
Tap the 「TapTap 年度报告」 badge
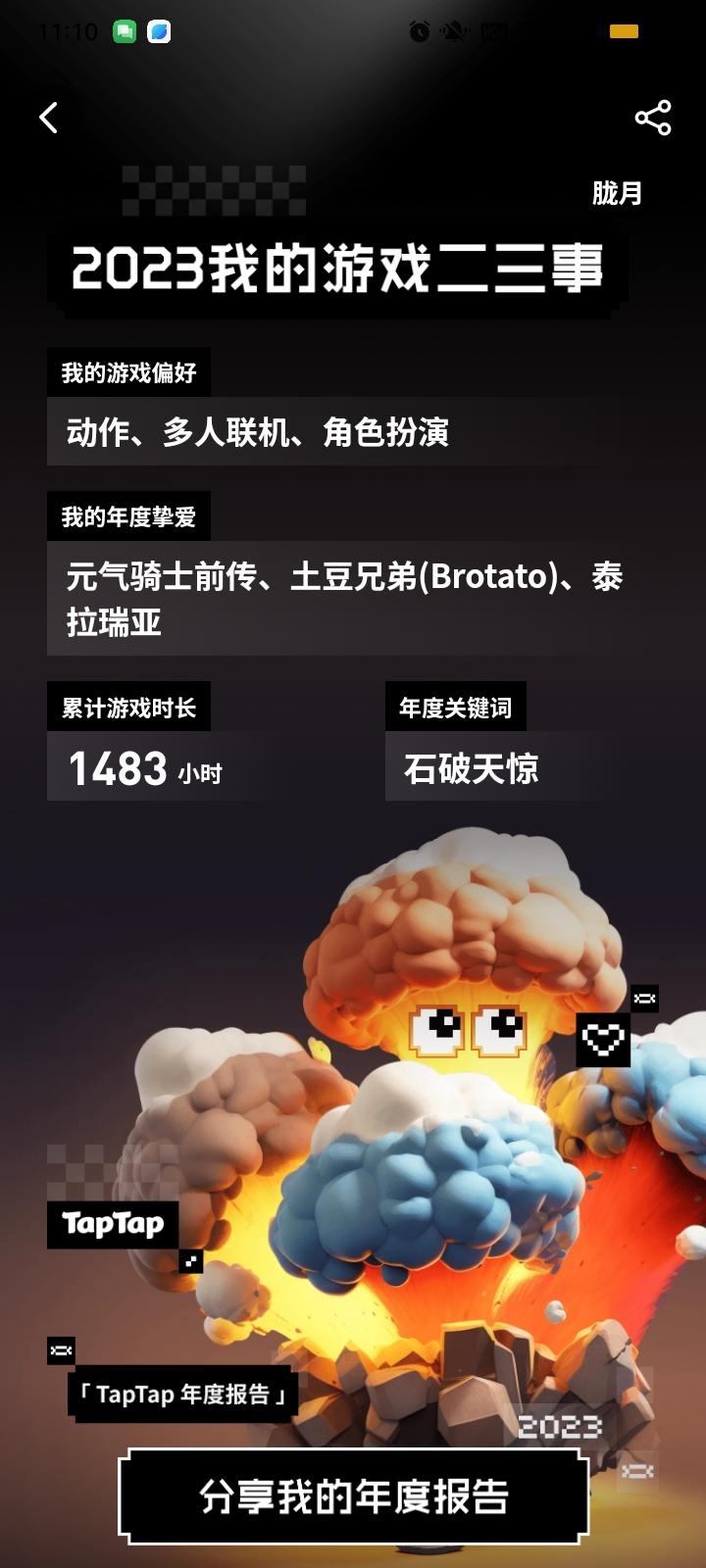184,1394
